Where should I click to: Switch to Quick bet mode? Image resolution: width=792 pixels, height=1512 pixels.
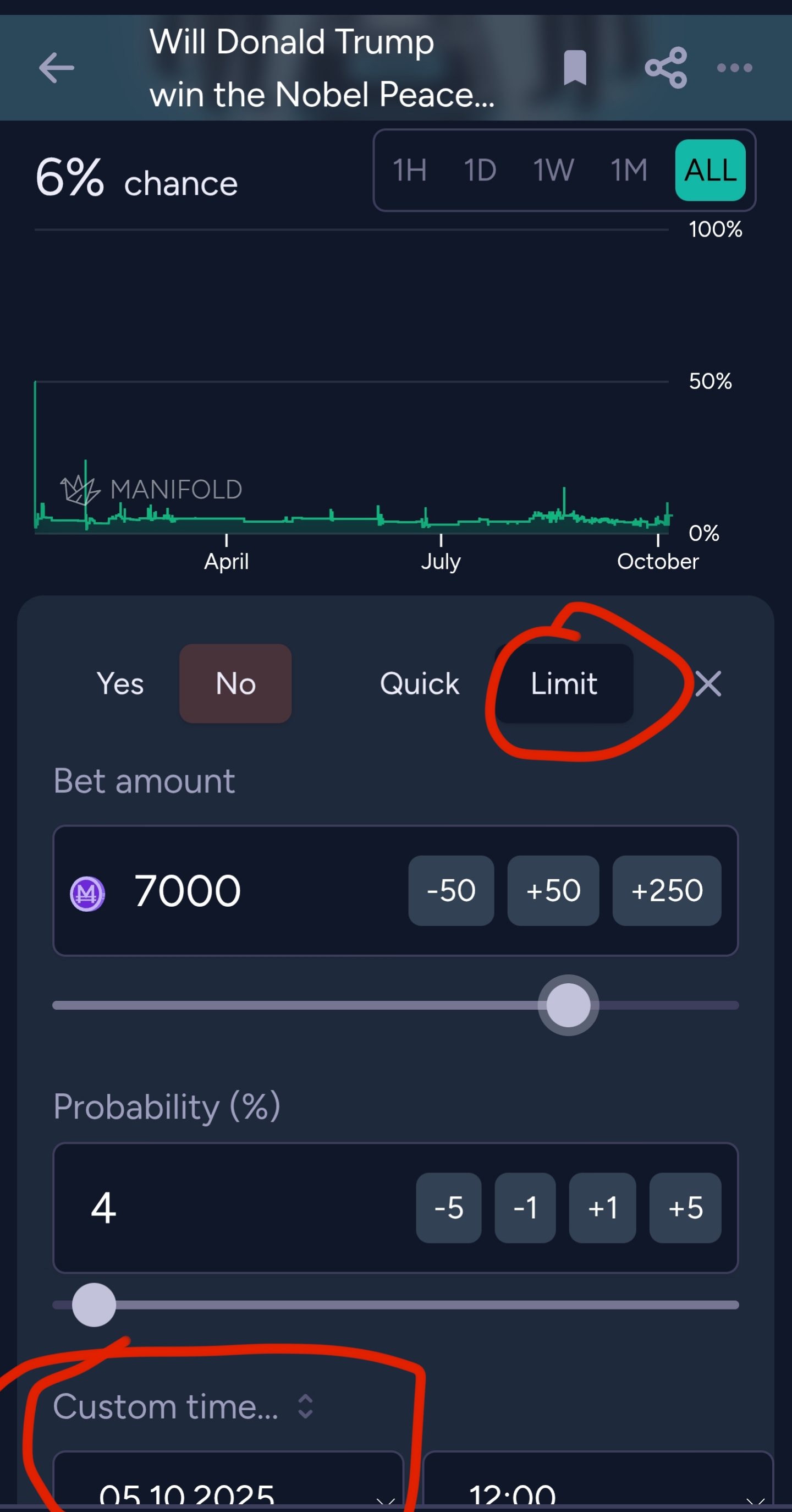(420, 683)
